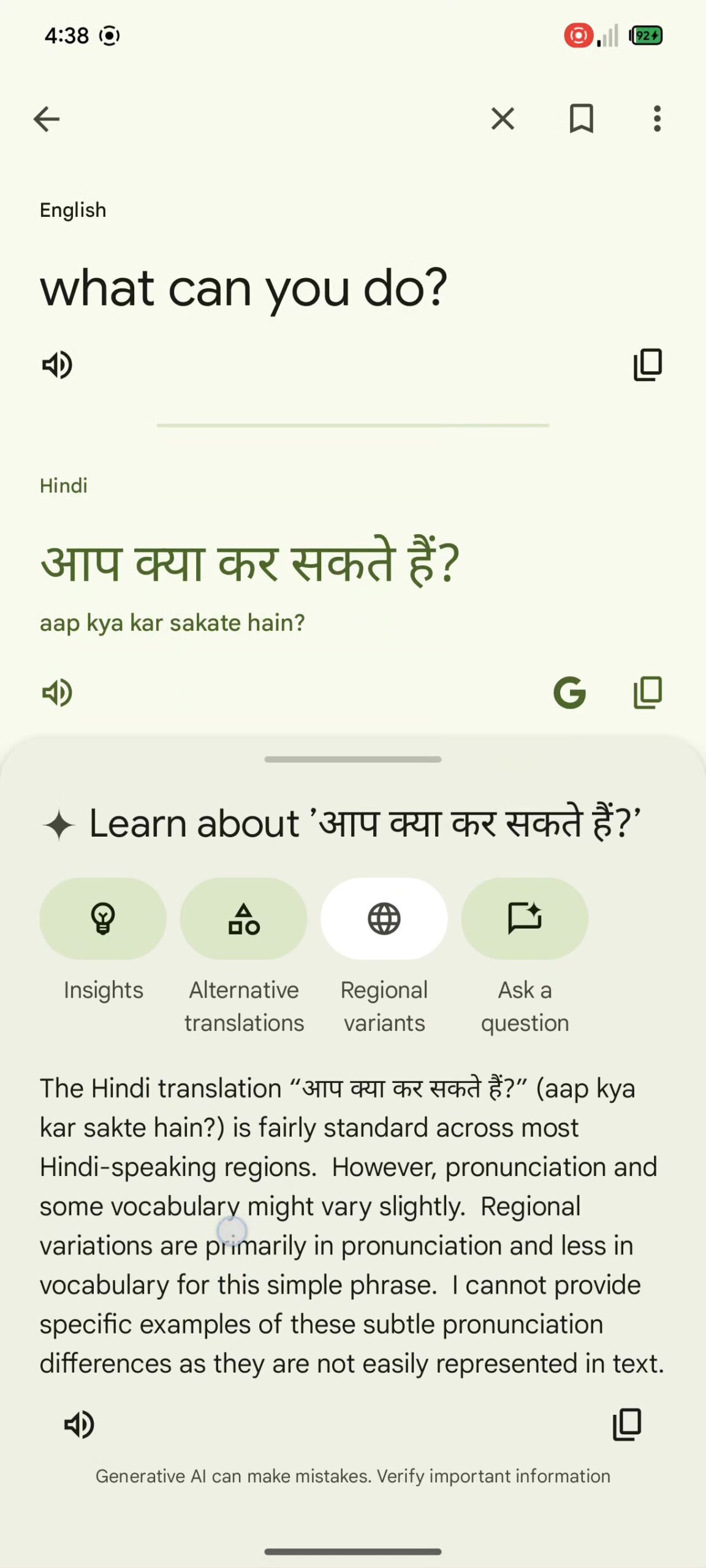Select the Regional variants chip

(x=384, y=918)
